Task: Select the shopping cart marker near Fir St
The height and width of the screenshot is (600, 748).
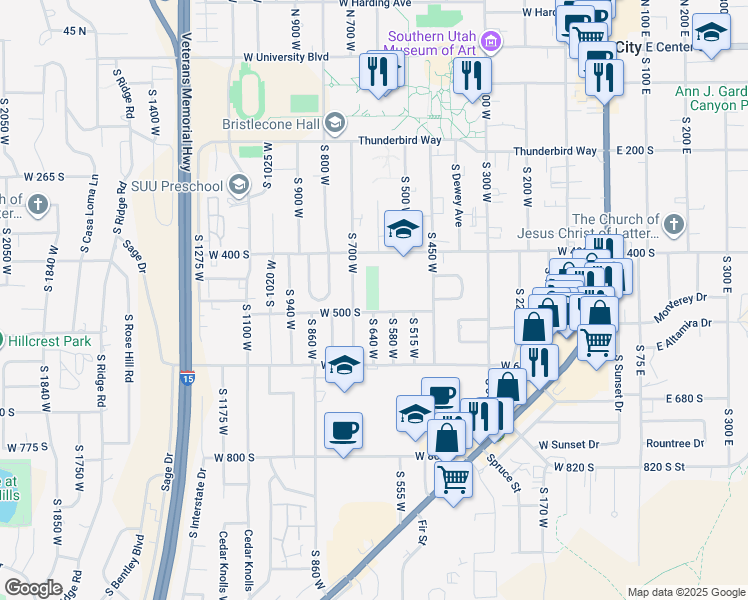Action: (x=453, y=479)
